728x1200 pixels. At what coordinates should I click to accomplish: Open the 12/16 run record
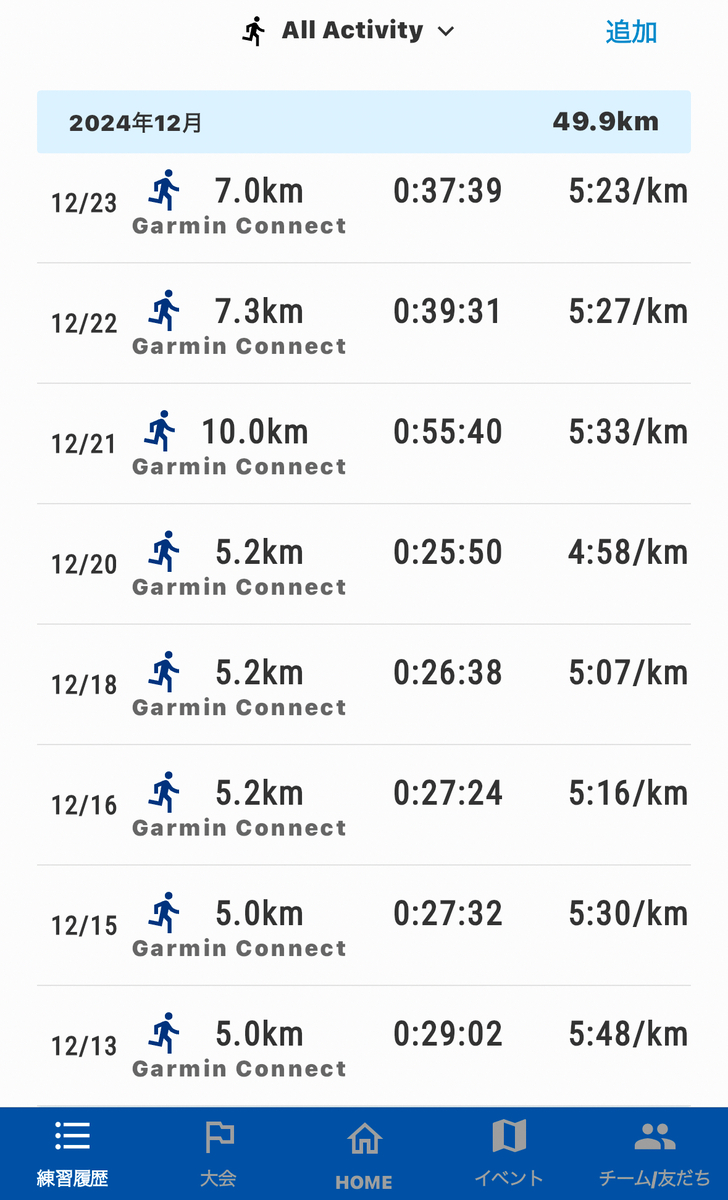pyautogui.click(x=364, y=806)
